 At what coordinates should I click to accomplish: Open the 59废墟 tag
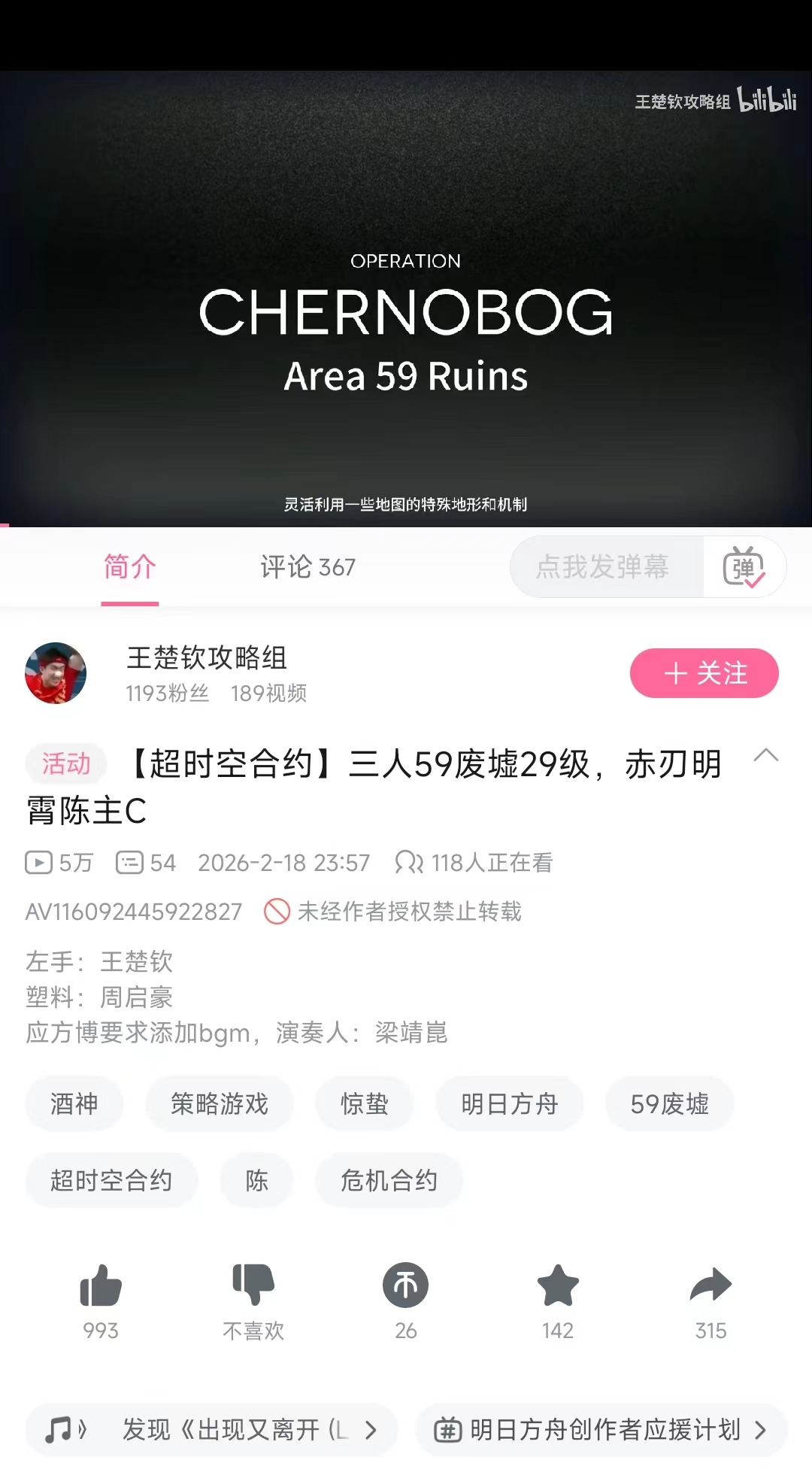pos(669,1103)
